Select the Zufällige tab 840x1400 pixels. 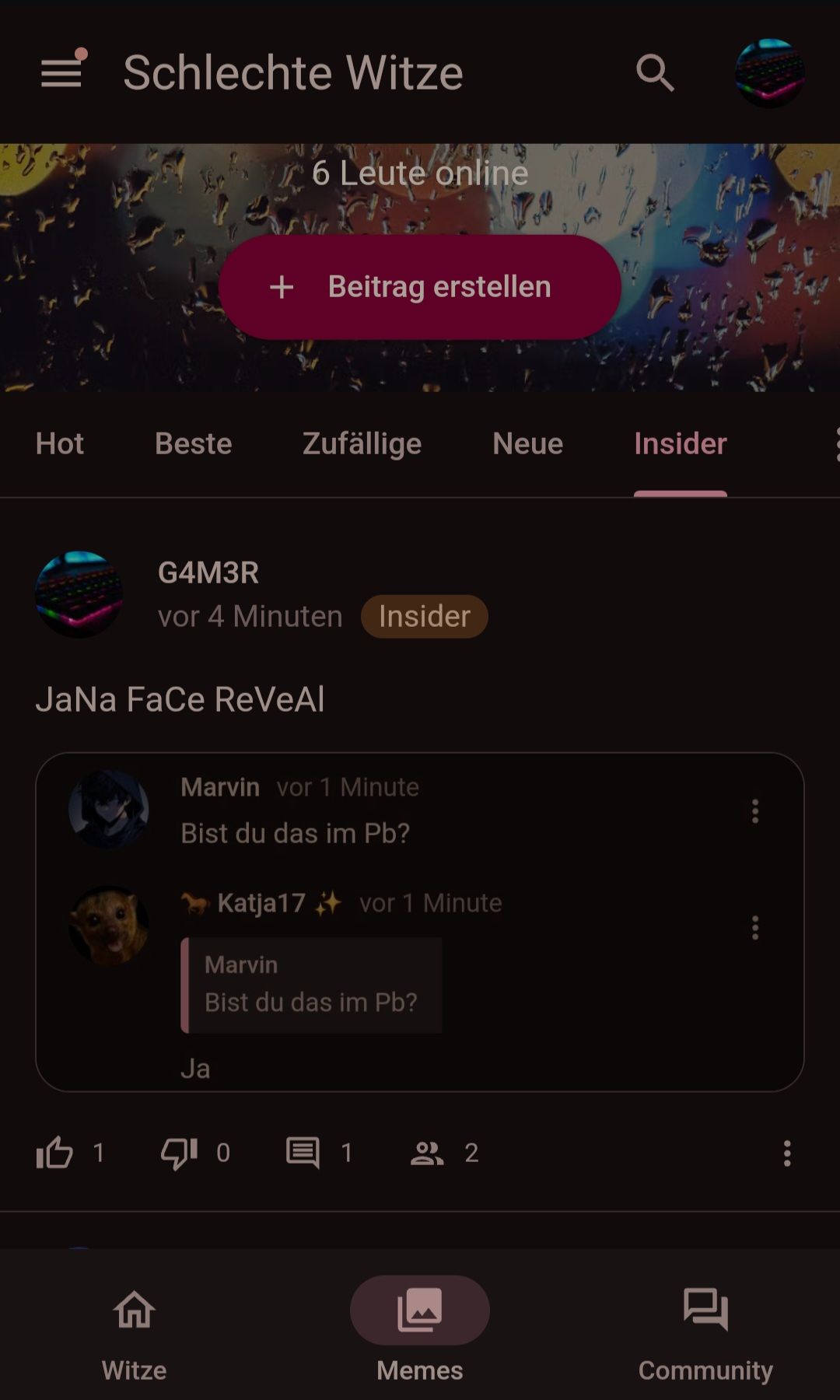362,443
